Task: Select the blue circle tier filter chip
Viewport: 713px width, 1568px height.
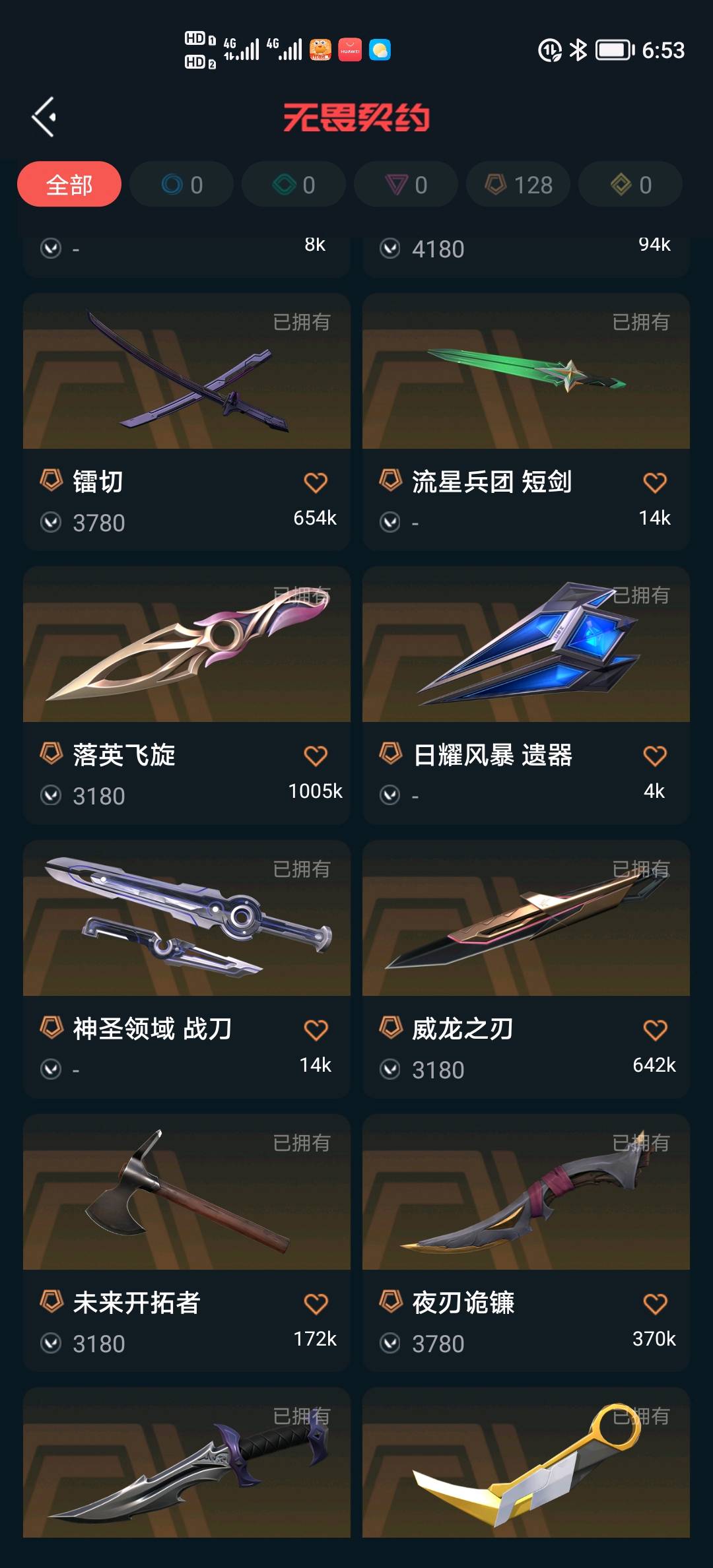Action: click(182, 185)
